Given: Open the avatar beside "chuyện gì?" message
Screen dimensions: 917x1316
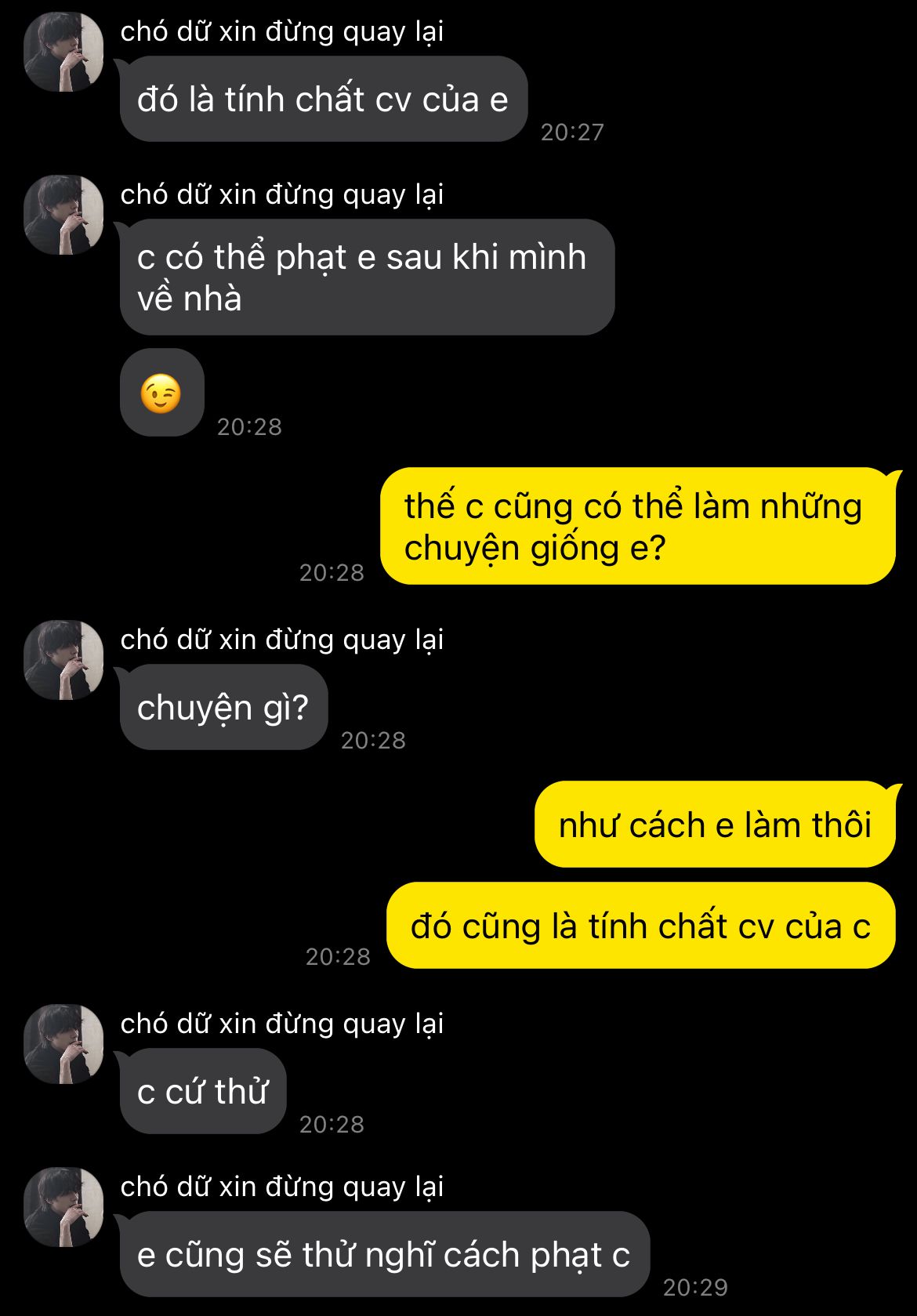Looking at the screenshot, I should [63, 660].
